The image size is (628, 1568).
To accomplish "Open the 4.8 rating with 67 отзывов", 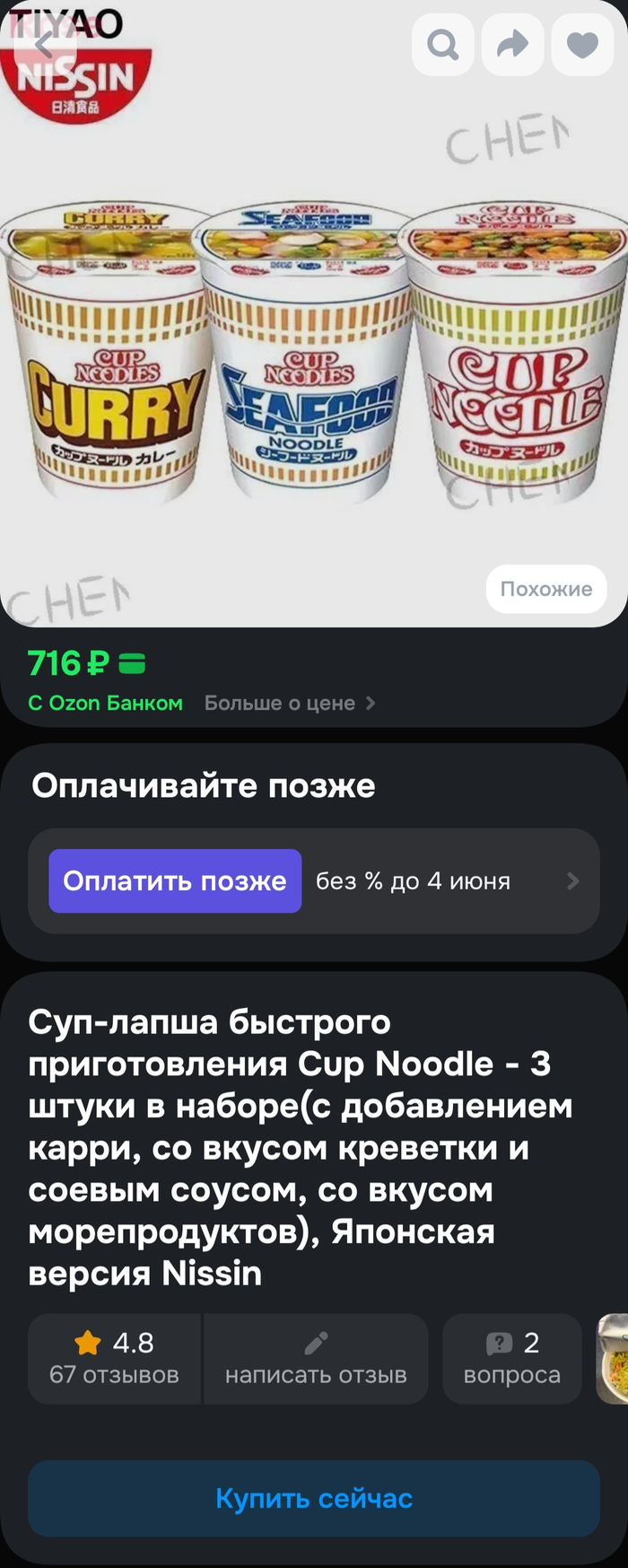I will (114, 1358).
